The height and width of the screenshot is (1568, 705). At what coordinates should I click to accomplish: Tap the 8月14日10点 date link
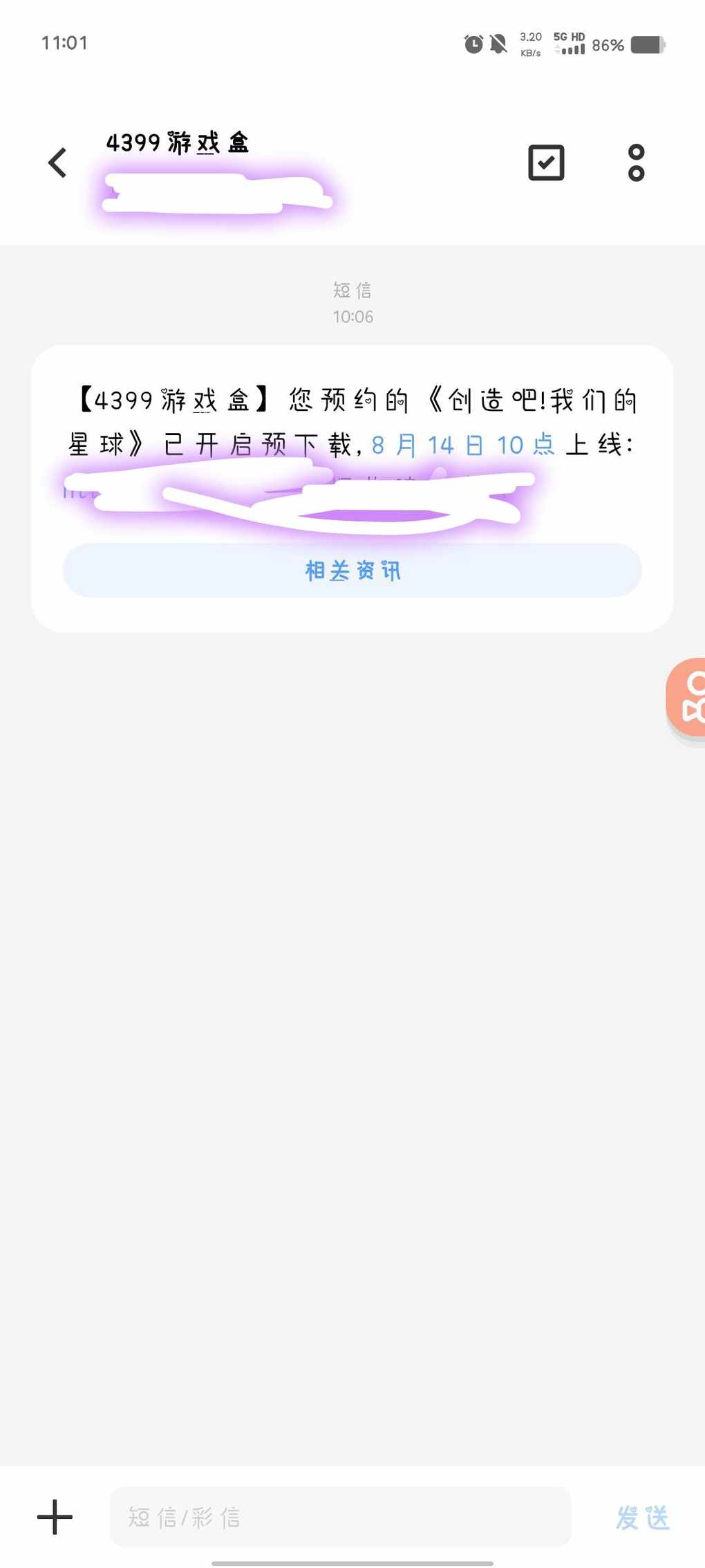pyautogui.click(x=463, y=445)
